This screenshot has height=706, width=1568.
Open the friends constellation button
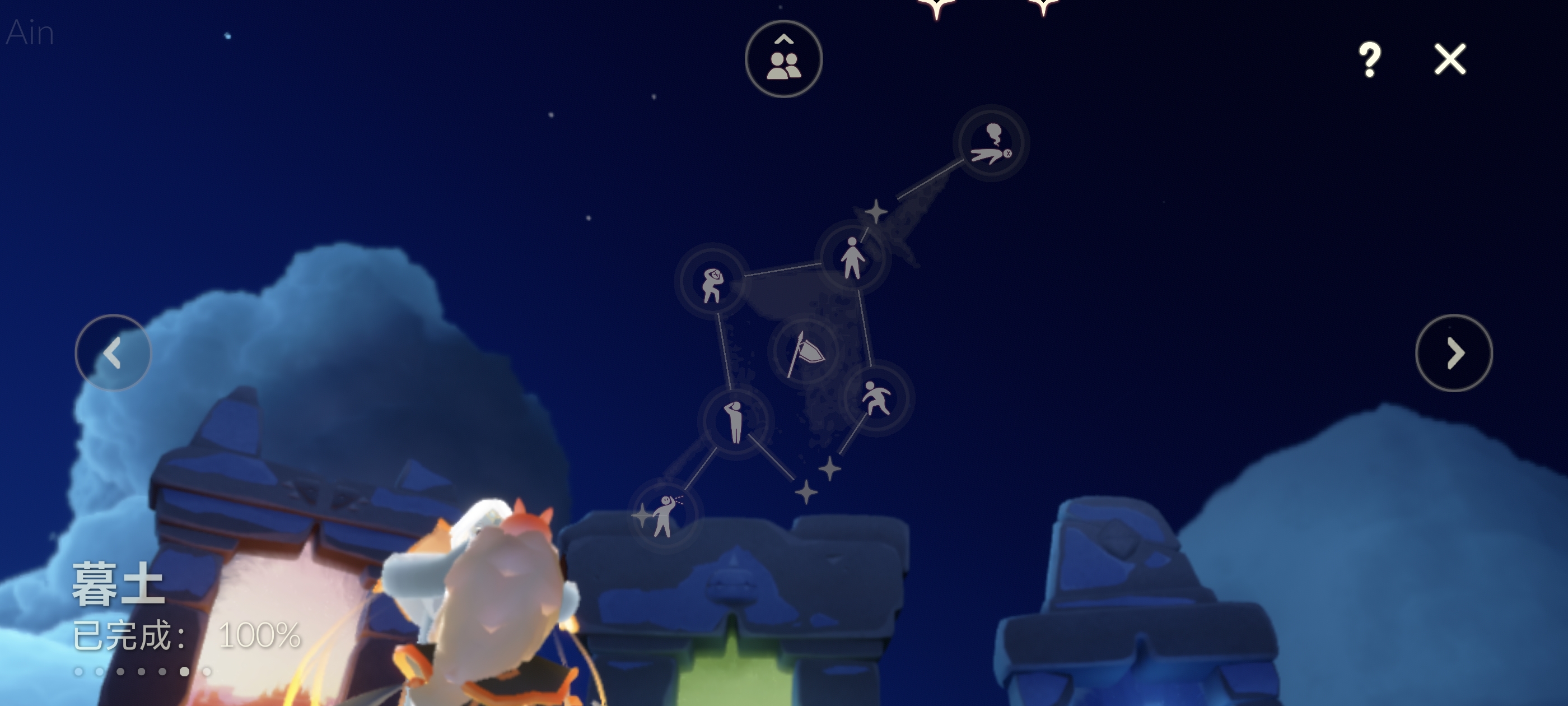[x=783, y=59]
